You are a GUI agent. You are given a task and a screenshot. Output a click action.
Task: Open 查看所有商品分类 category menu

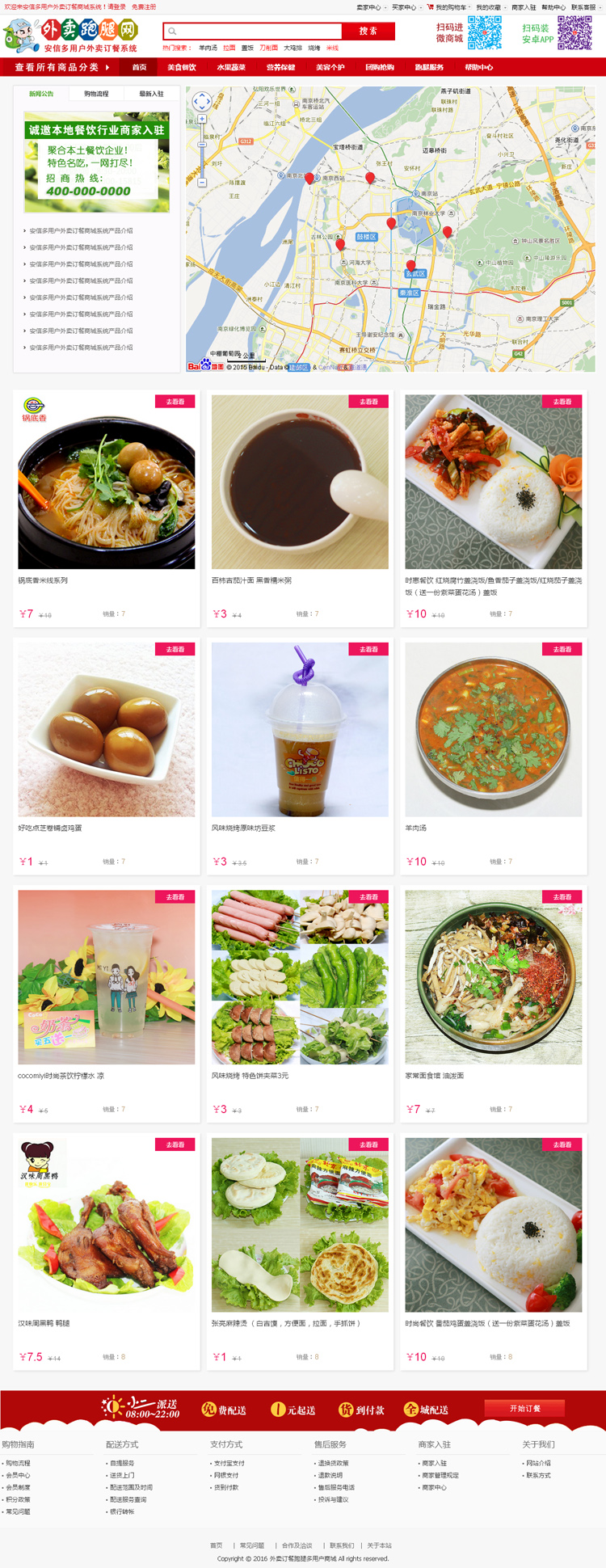(61, 67)
